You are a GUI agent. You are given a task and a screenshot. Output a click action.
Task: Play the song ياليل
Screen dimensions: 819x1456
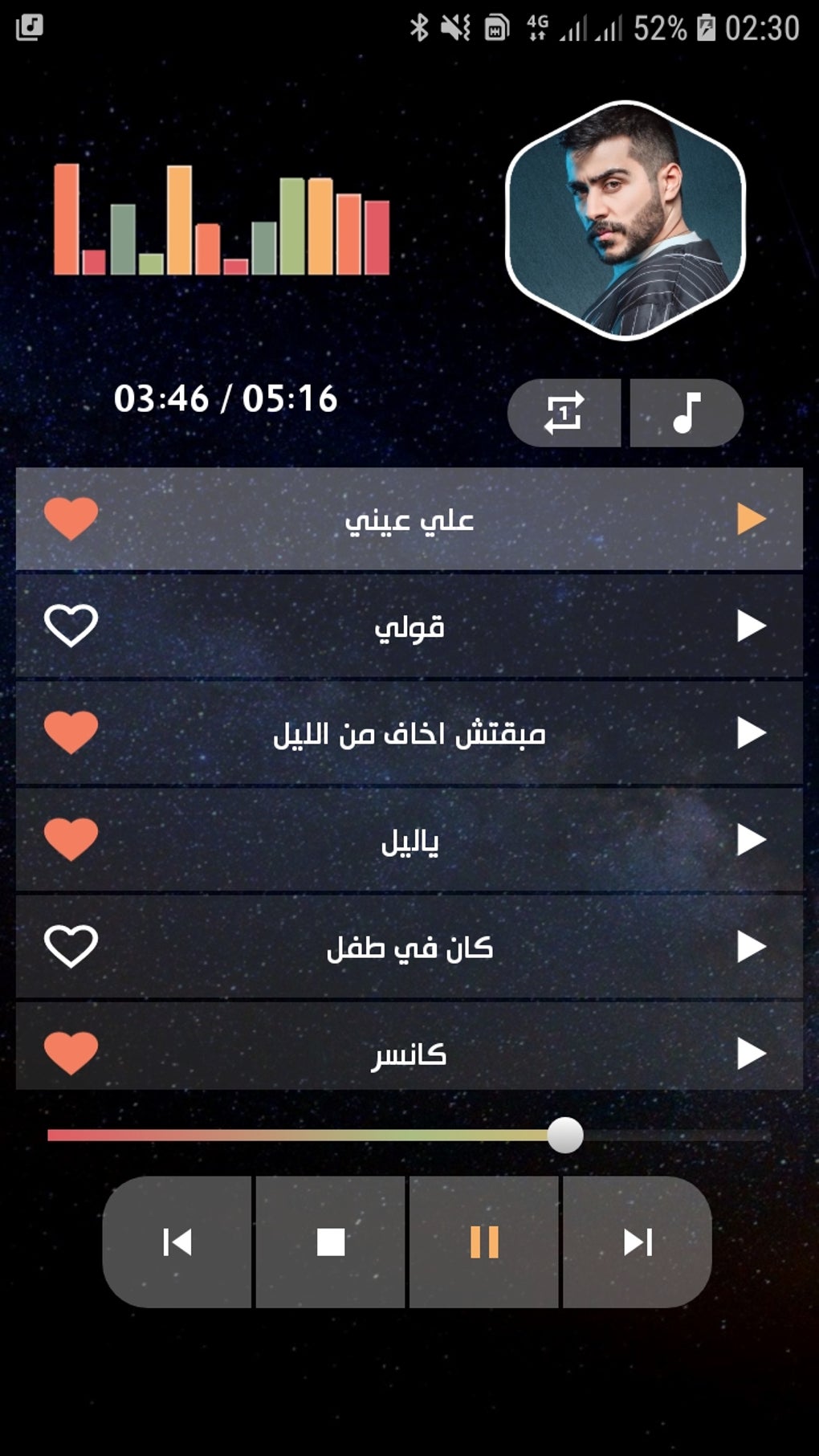click(752, 840)
